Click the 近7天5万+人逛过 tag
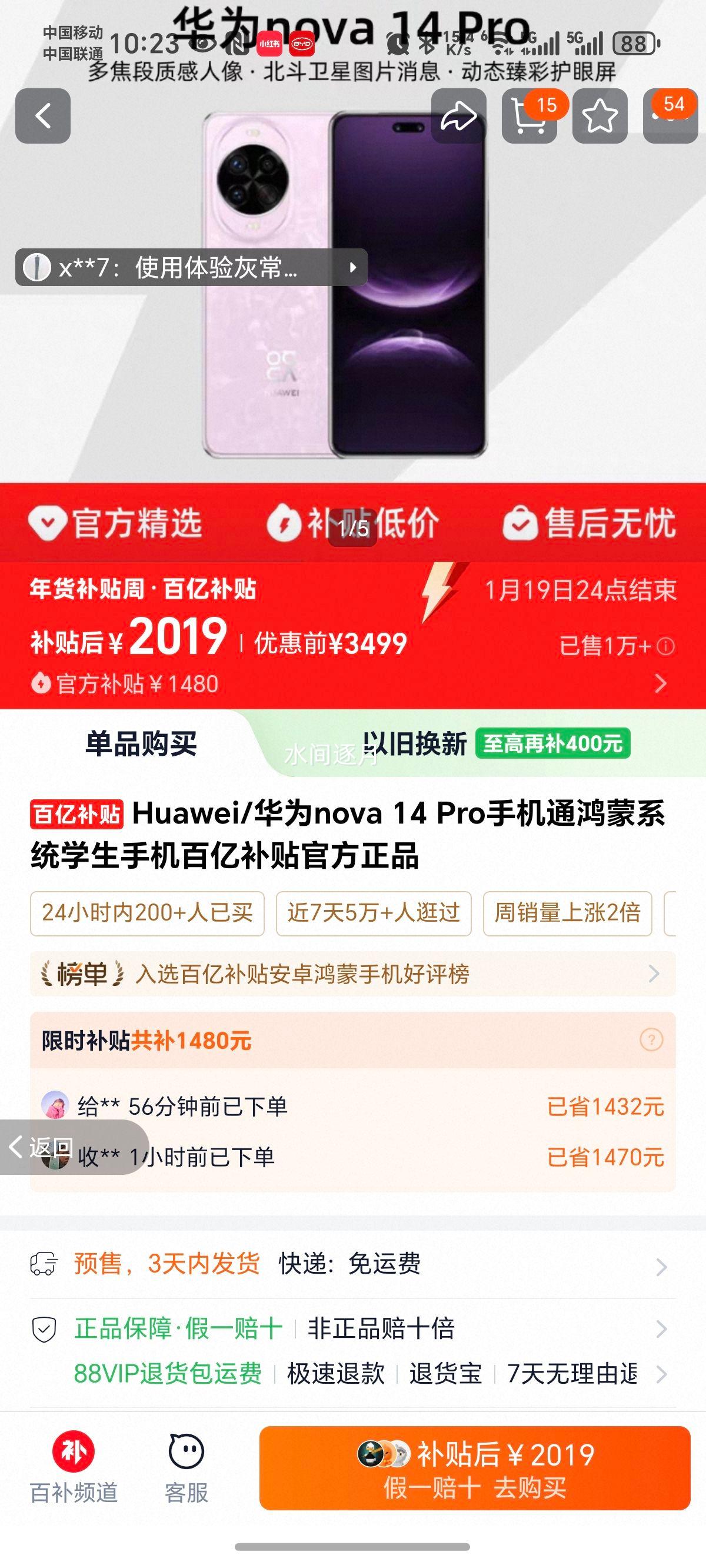This screenshot has height=1568, width=706. [x=374, y=913]
